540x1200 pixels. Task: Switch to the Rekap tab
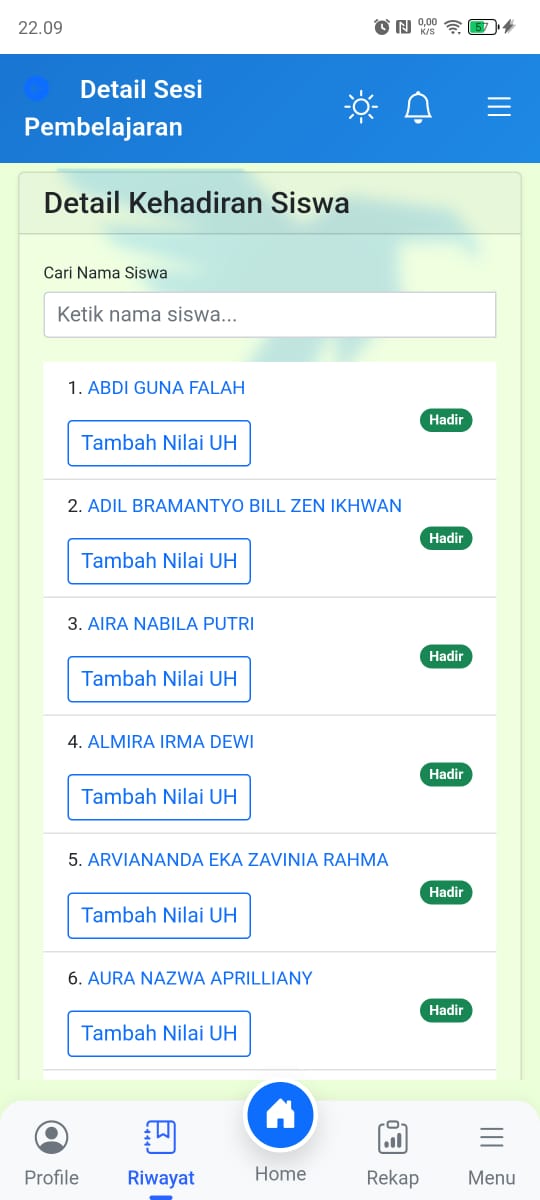coord(392,1153)
